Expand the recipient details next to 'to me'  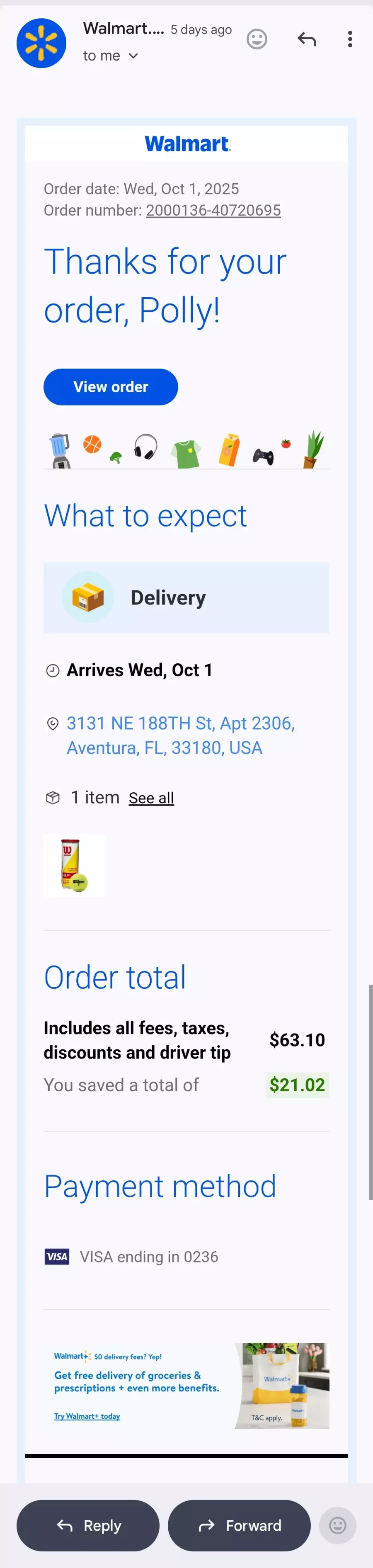pyautogui.click(x=133, y=56)
